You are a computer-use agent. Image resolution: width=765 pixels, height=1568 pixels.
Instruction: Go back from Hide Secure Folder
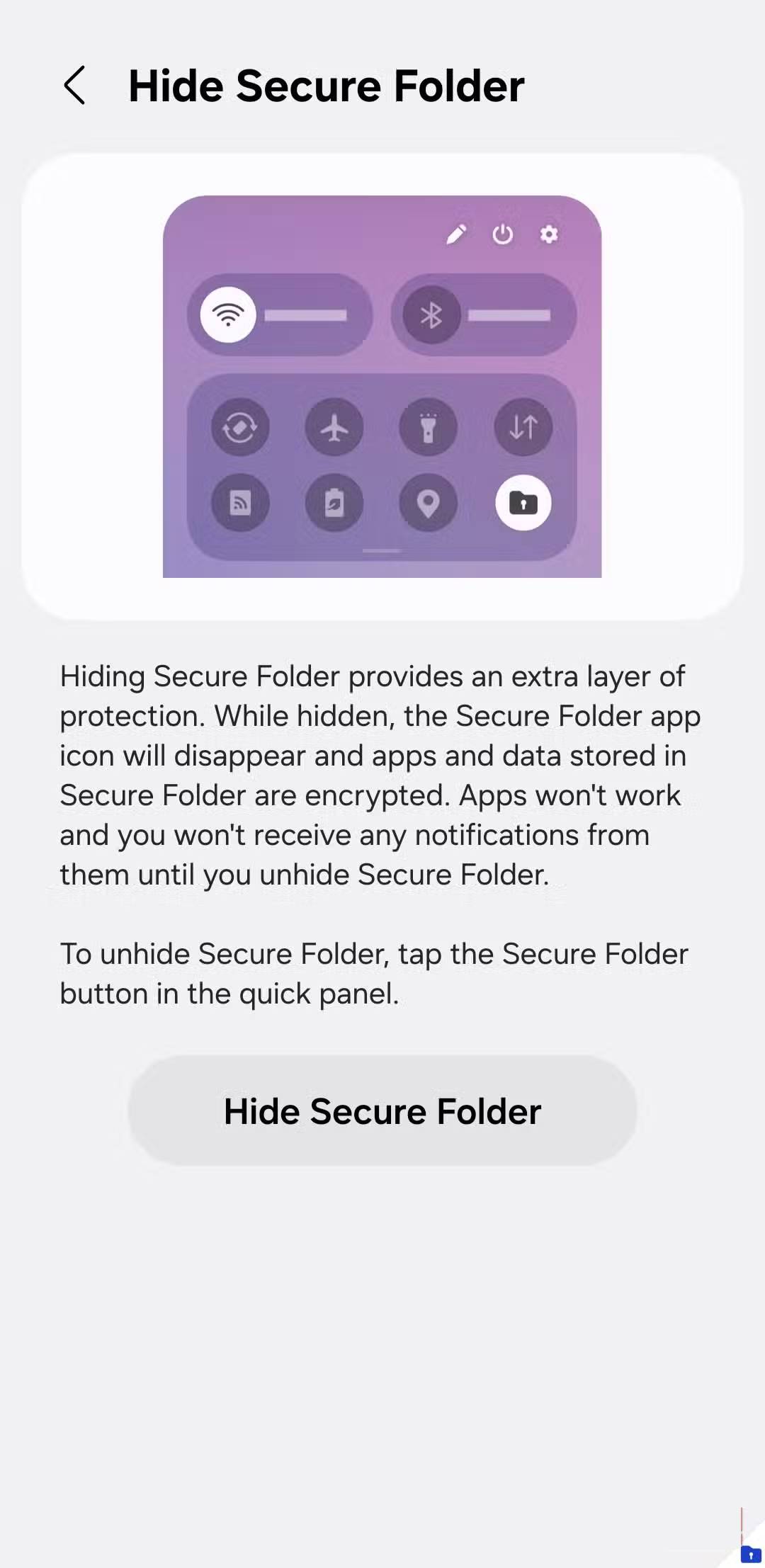(x=75, y=86)
